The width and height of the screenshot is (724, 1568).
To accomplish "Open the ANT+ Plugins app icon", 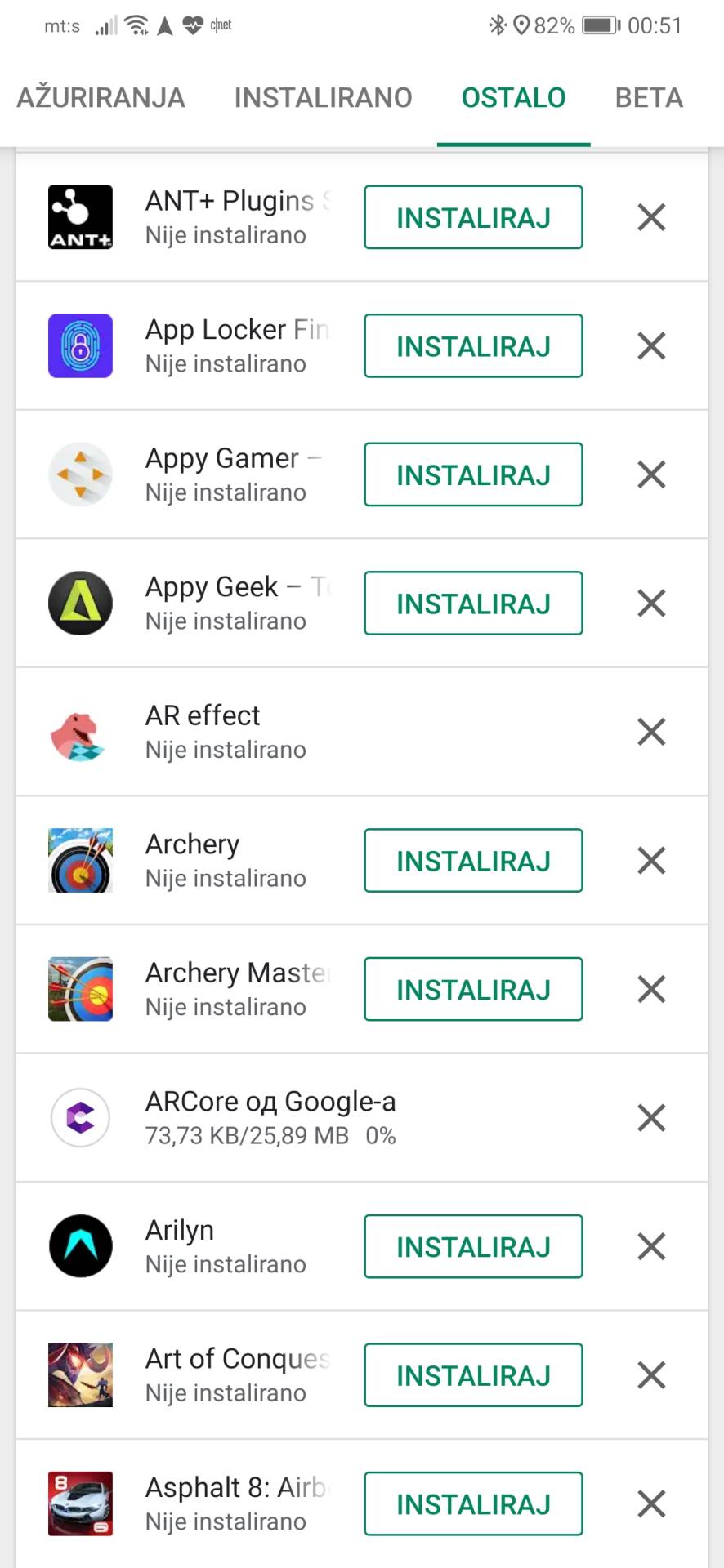I will tap(80, 216).
